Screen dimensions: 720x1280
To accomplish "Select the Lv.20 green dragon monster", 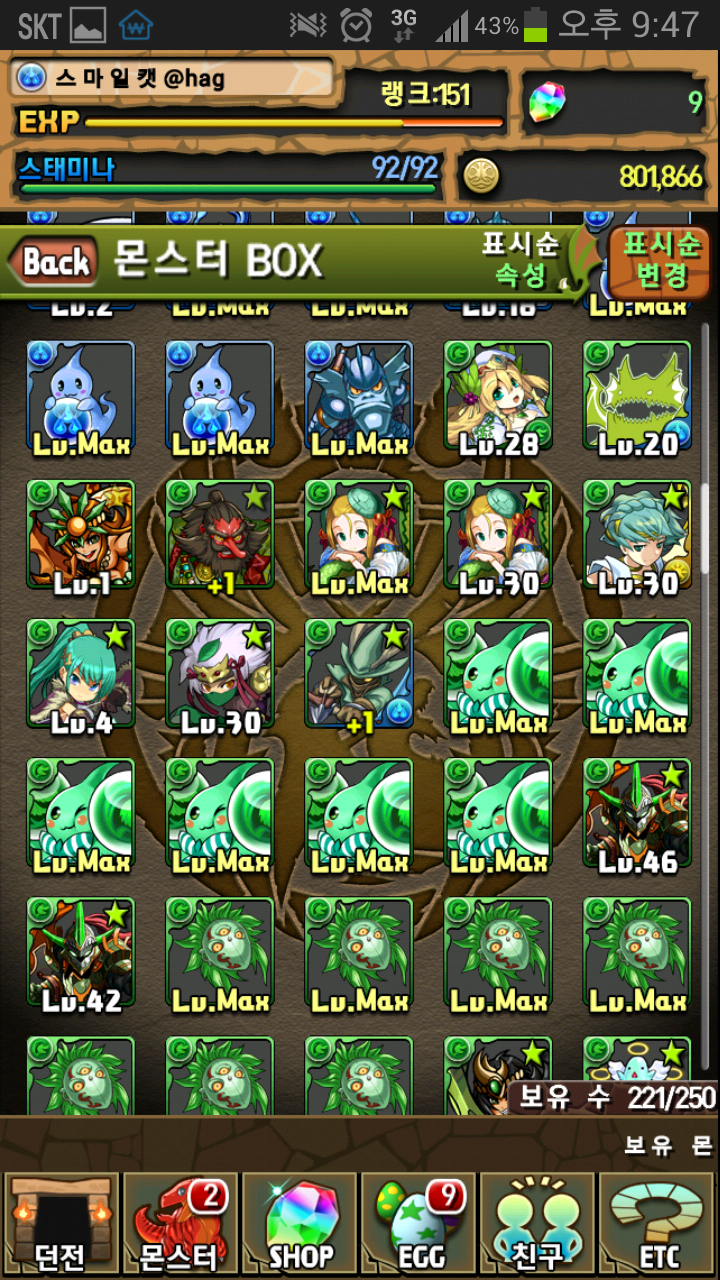I will (x=637, y=396).
